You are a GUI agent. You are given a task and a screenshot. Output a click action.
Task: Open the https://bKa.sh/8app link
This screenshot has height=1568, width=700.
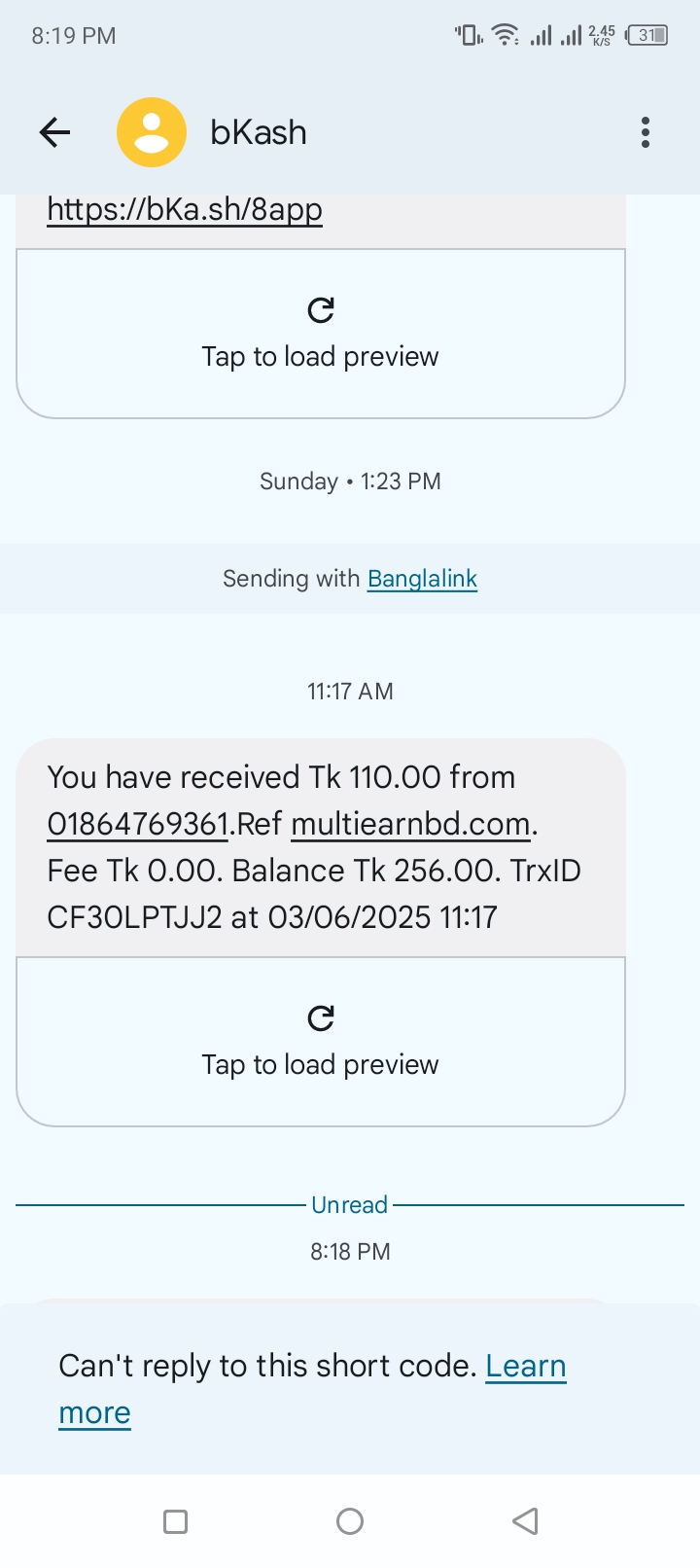(185, 209)
